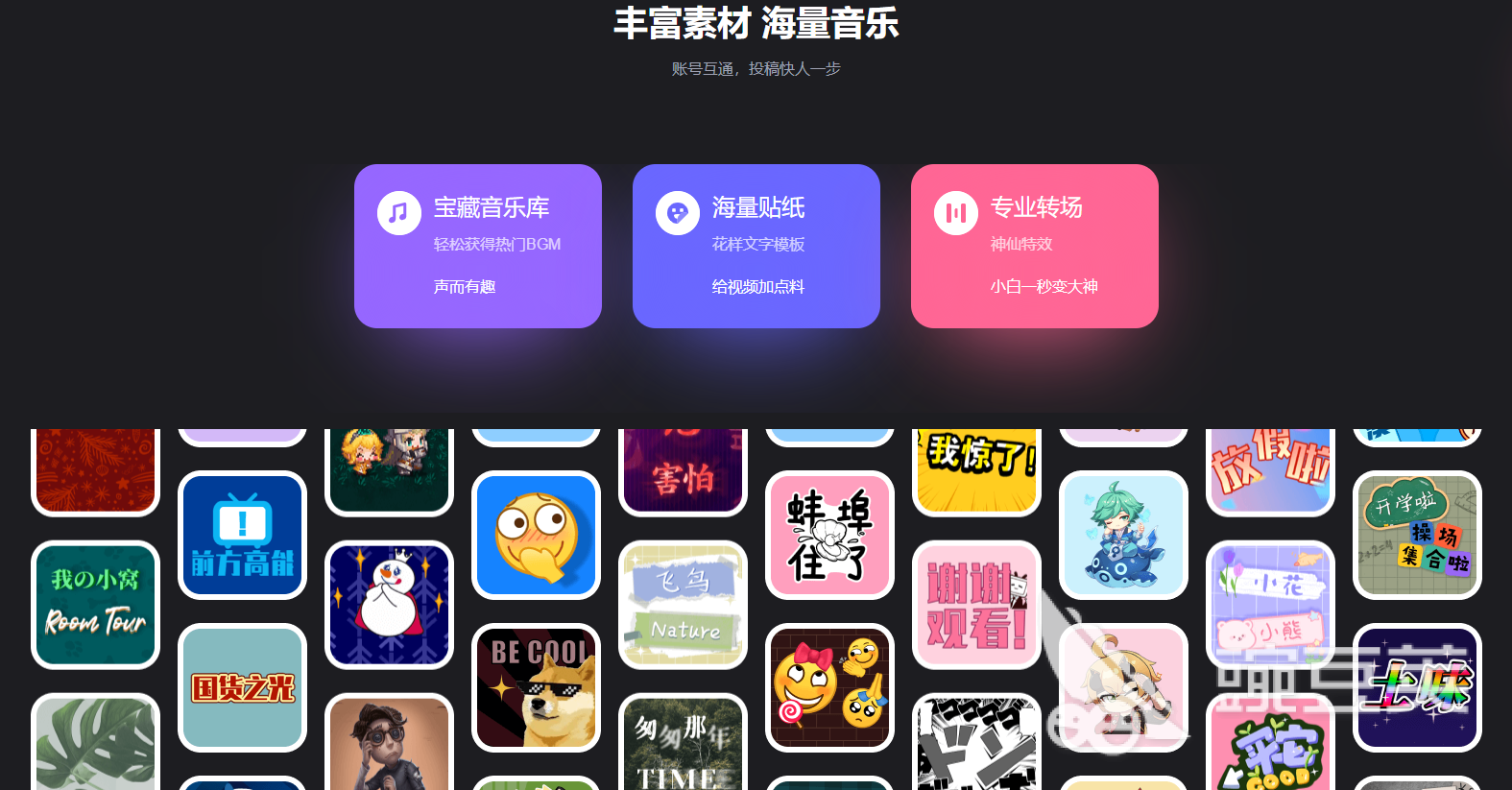Switch to the 海量贴纸 stickers card
This screenshot has height=790, width=1512.
pyautogui.click(x=756, y=246)
